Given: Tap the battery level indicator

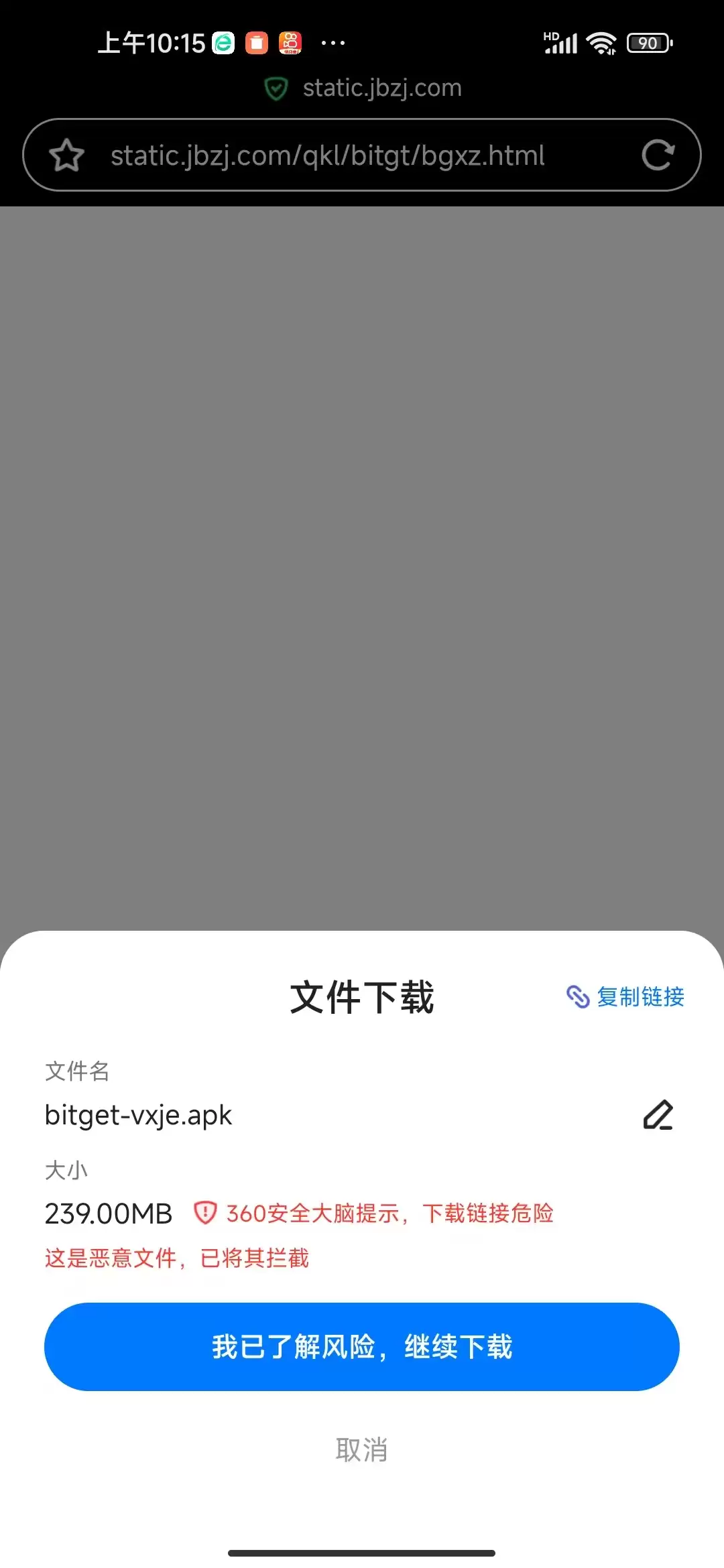Looking at the screenshot, I should [648, 42].
